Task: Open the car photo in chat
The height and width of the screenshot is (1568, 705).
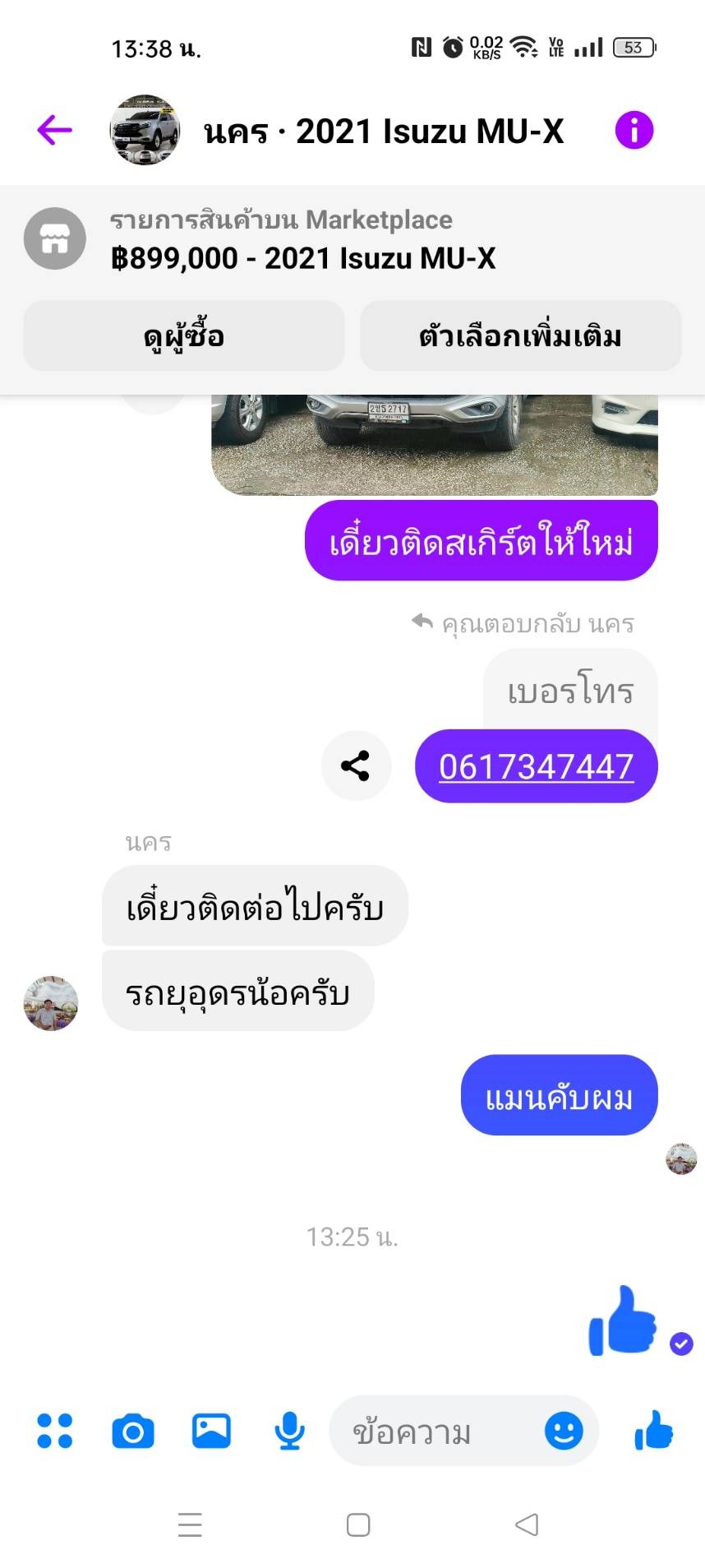Action: coord(434,444)
